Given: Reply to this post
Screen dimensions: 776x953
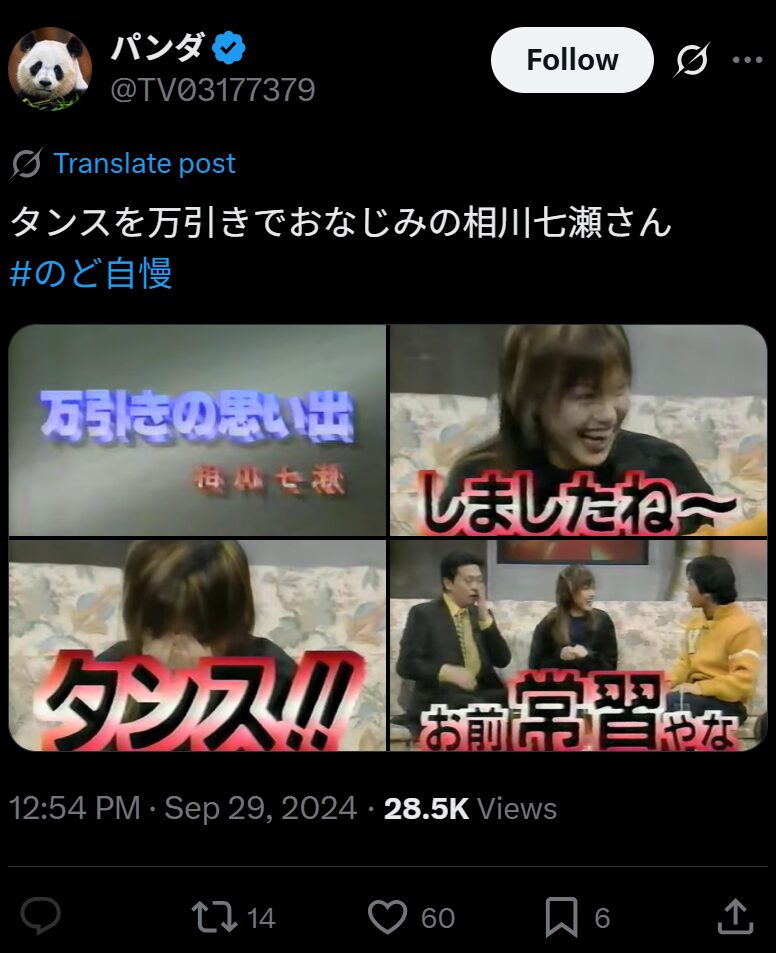Looking at the screenshot, I should point(41,917).
